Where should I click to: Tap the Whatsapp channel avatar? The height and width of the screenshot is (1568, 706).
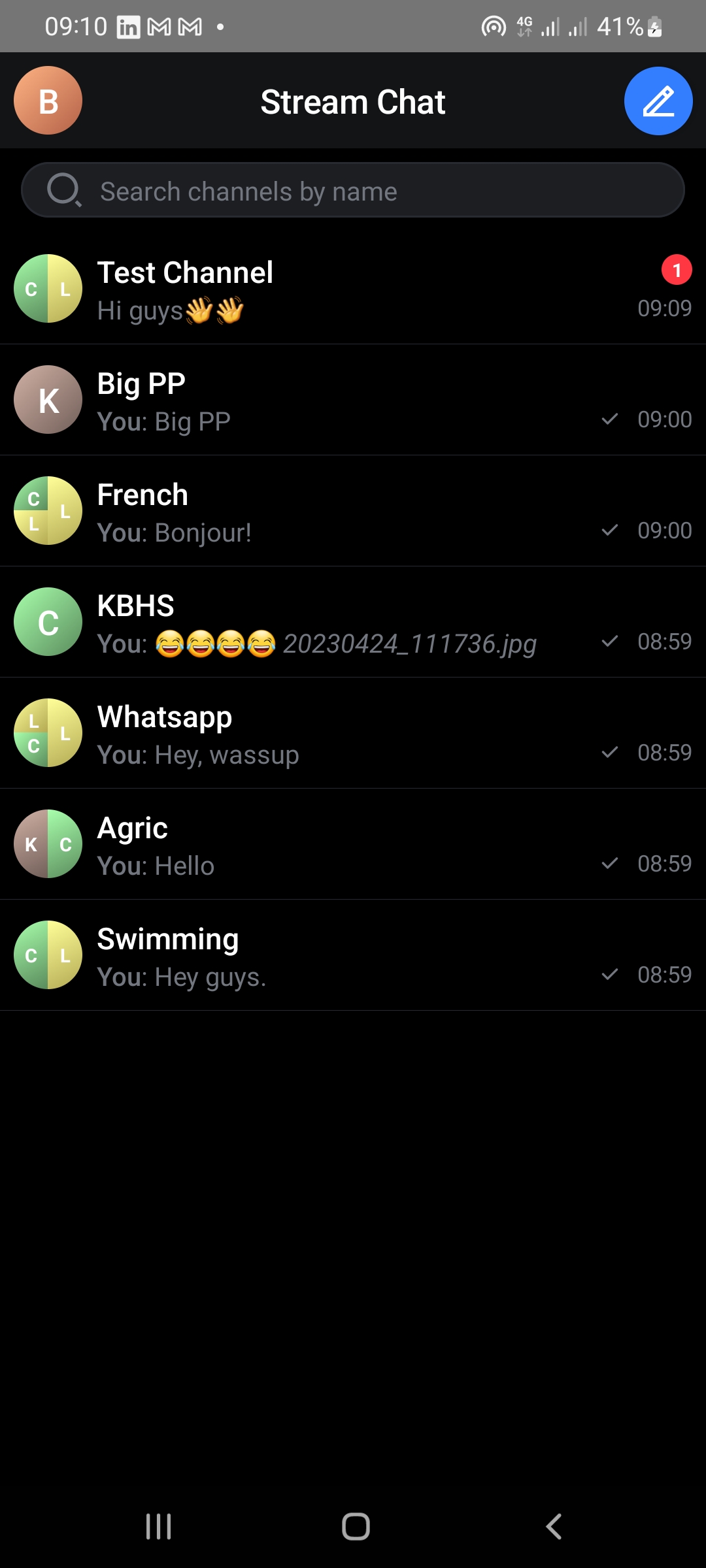48,732
